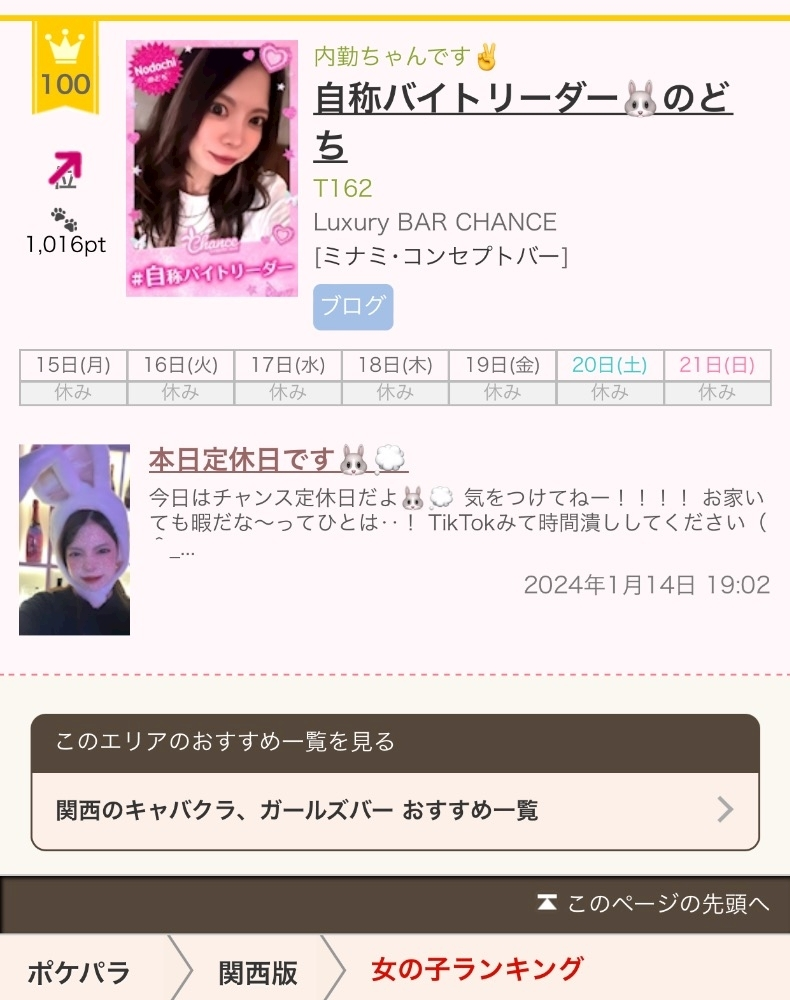The image size is (790, 1000).
Task: Open the 本日定休日です blog post link
Action: 278,460
